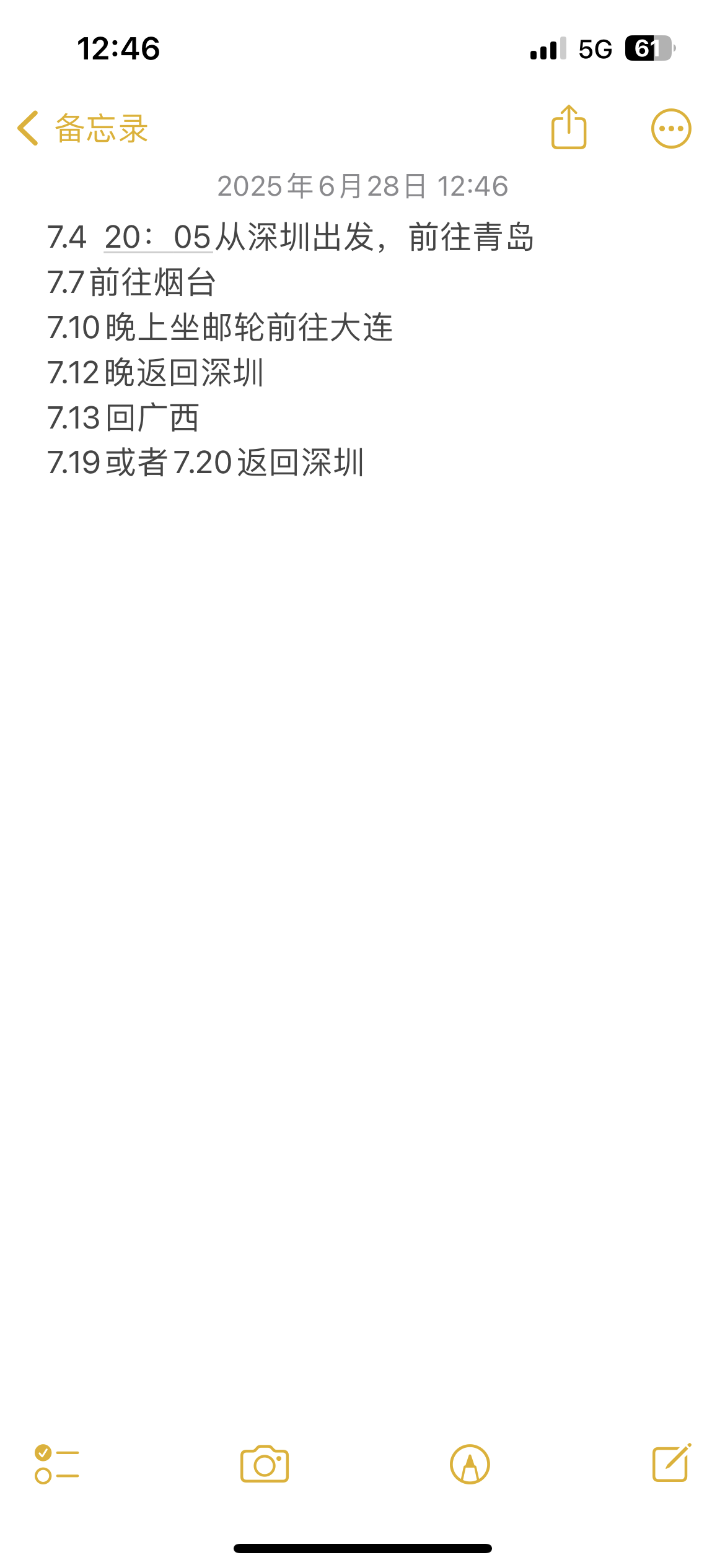Viewport: 725px width, 1568px height.
Task: Compose a new note
Action: click(x=672, y=1463)
